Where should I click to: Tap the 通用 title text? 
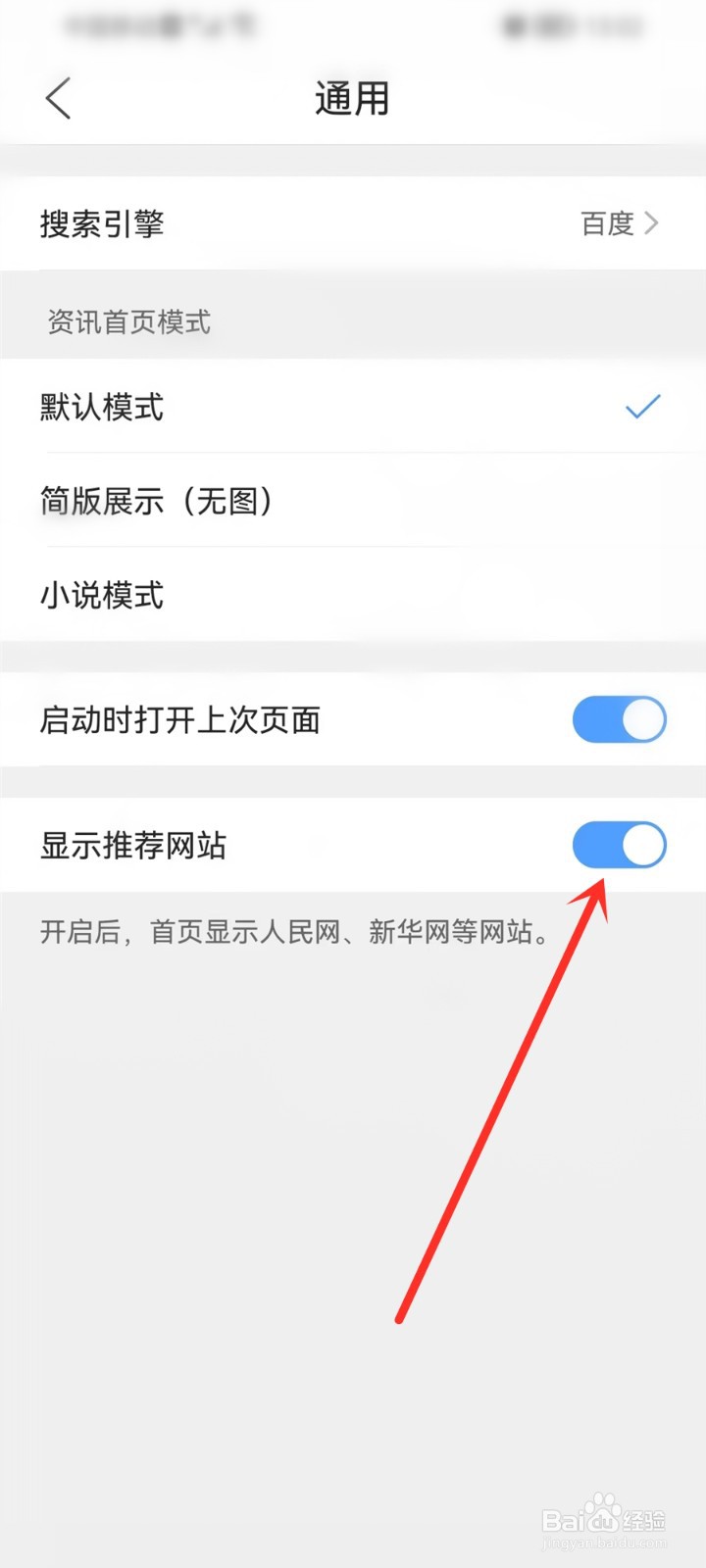pyautogui.click(x=353, y=98)
